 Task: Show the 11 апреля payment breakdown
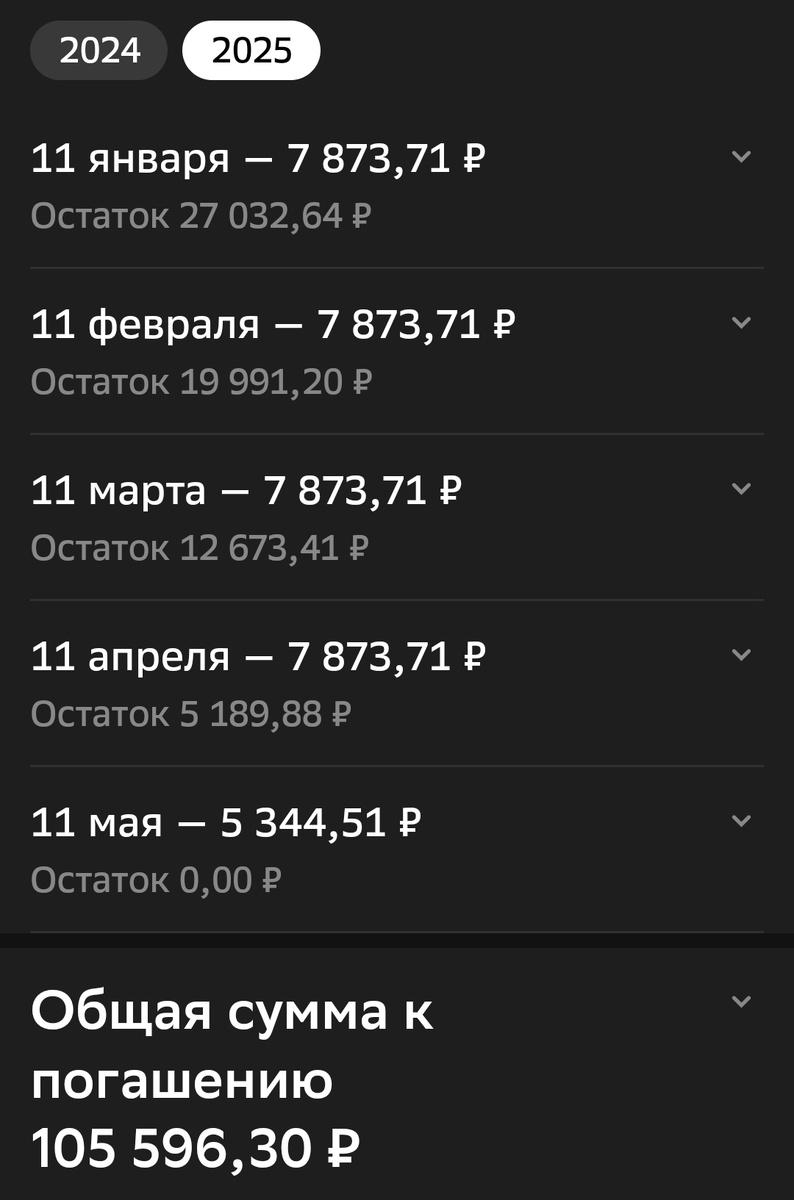741,655
